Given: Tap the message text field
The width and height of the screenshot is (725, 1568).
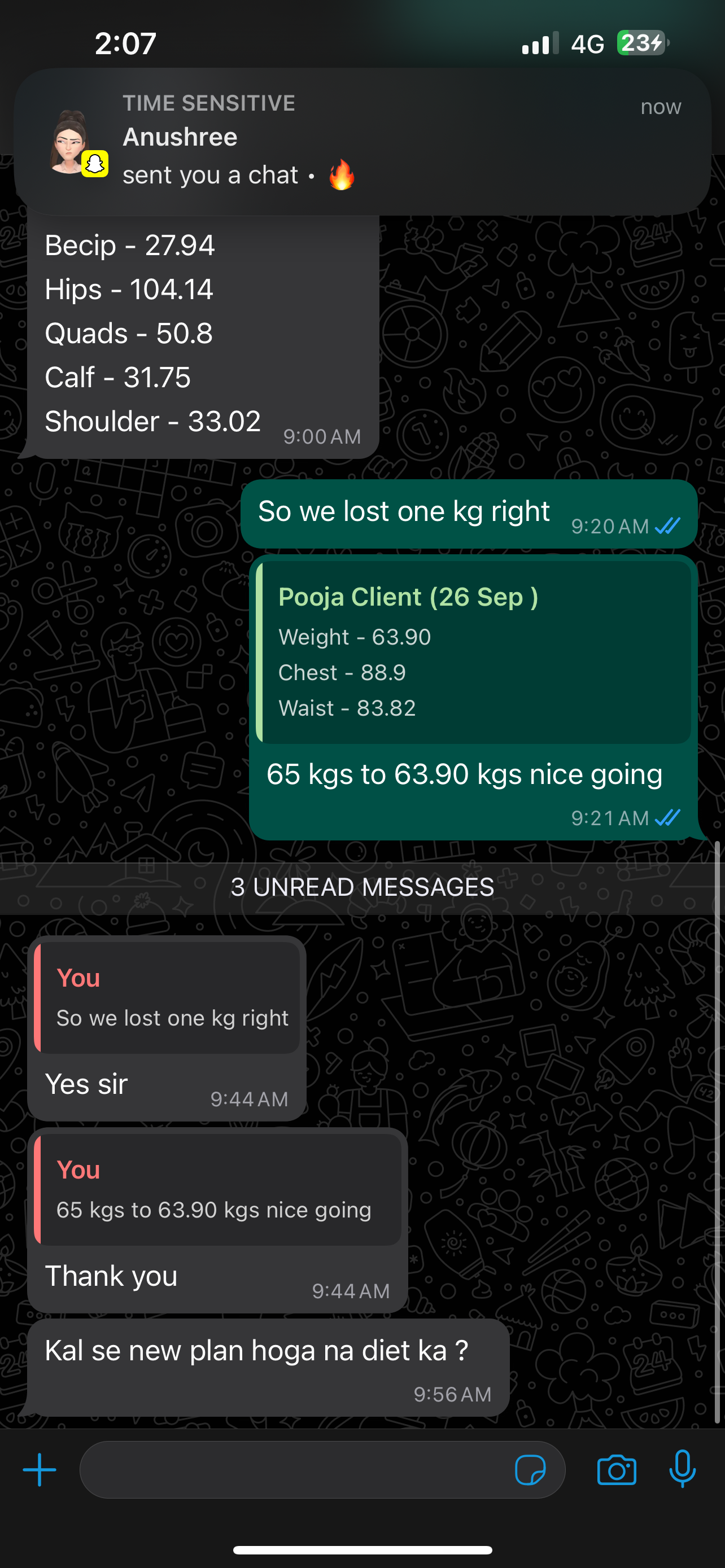Looking at the screenshot, I should 292,1470.
